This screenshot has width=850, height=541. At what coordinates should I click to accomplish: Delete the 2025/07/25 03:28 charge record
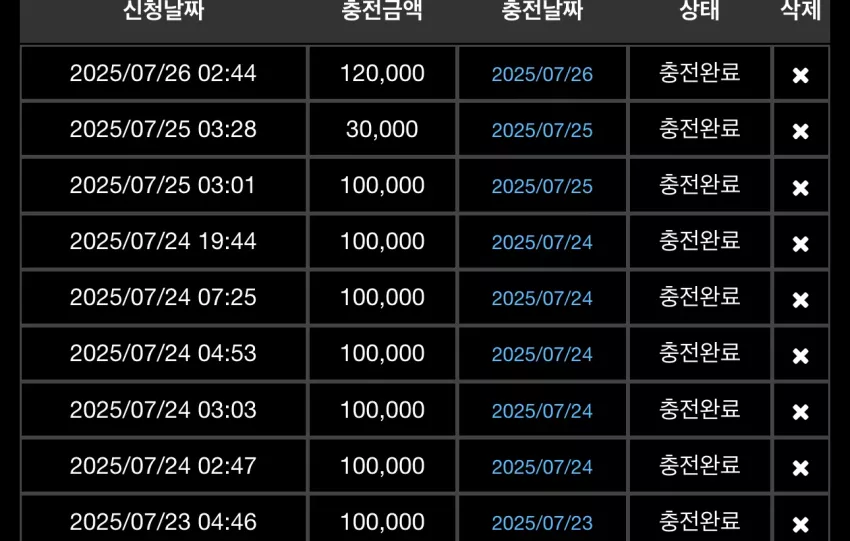click(800, 131)
